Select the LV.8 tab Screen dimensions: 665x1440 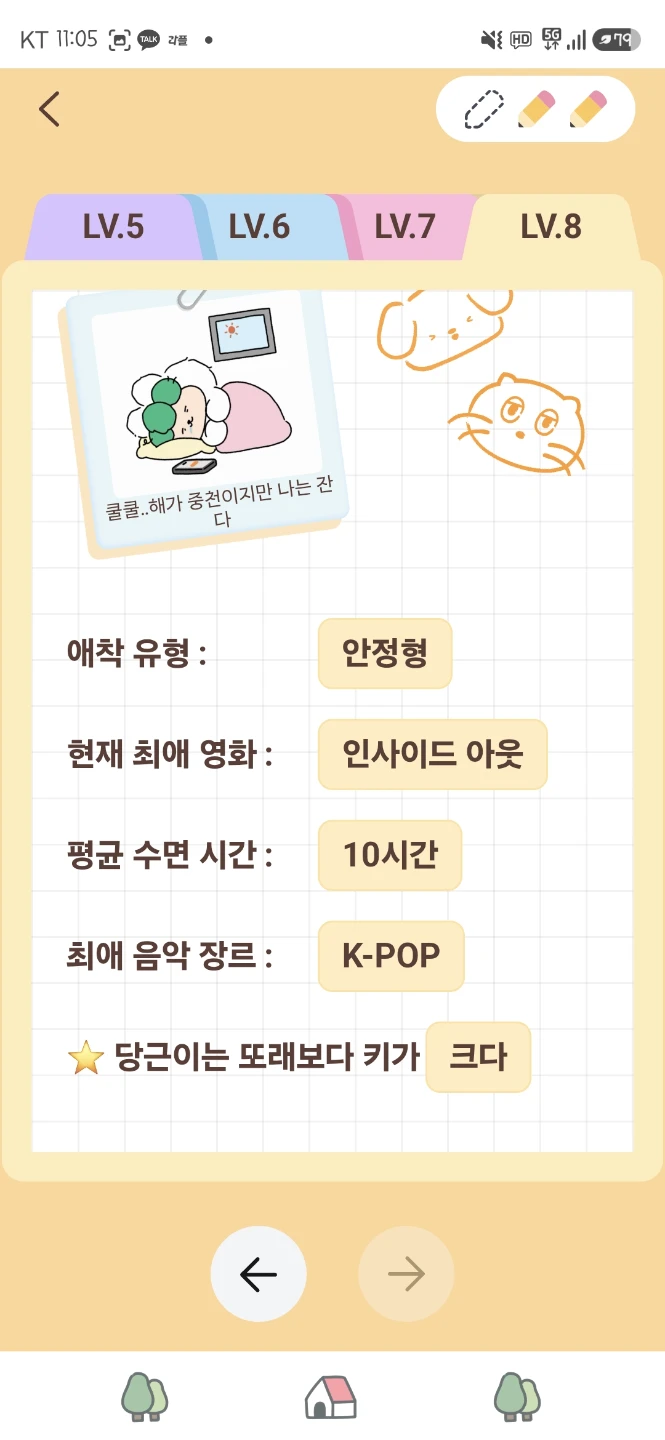(551, 227)
